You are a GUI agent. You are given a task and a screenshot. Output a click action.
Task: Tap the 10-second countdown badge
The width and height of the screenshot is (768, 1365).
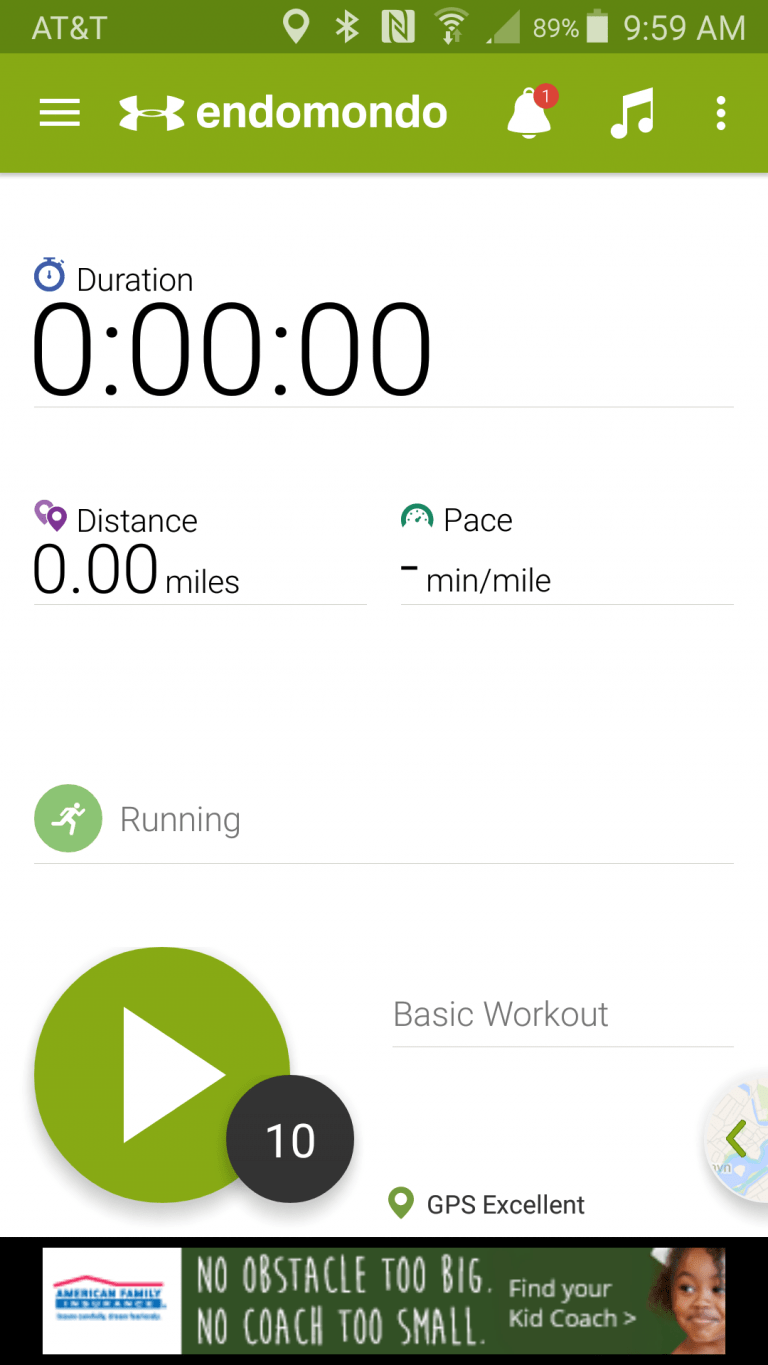pos(290,1139)
